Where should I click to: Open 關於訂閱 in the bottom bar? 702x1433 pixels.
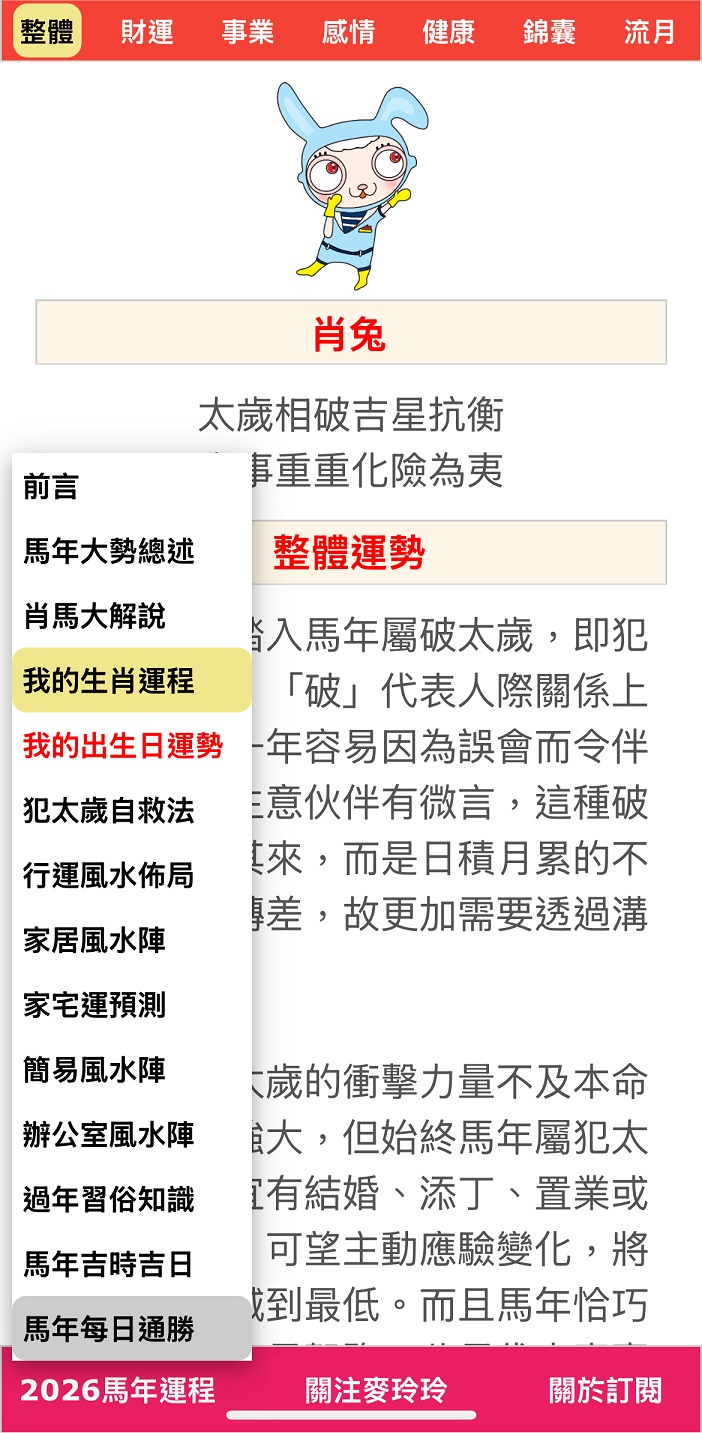pyautogui.click(x=605, y=1390)
